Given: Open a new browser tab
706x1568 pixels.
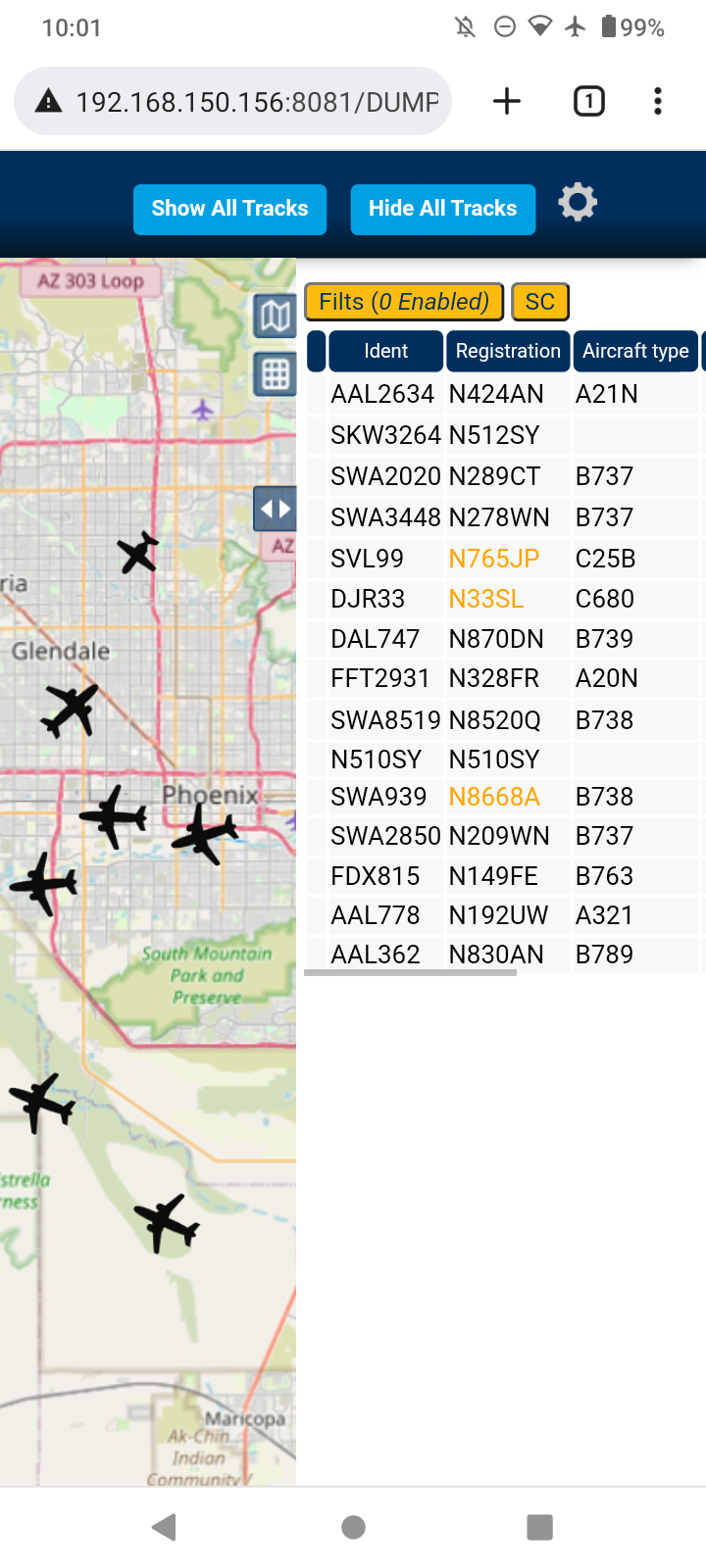Looking at the screenshot, I should click(507, 101).
